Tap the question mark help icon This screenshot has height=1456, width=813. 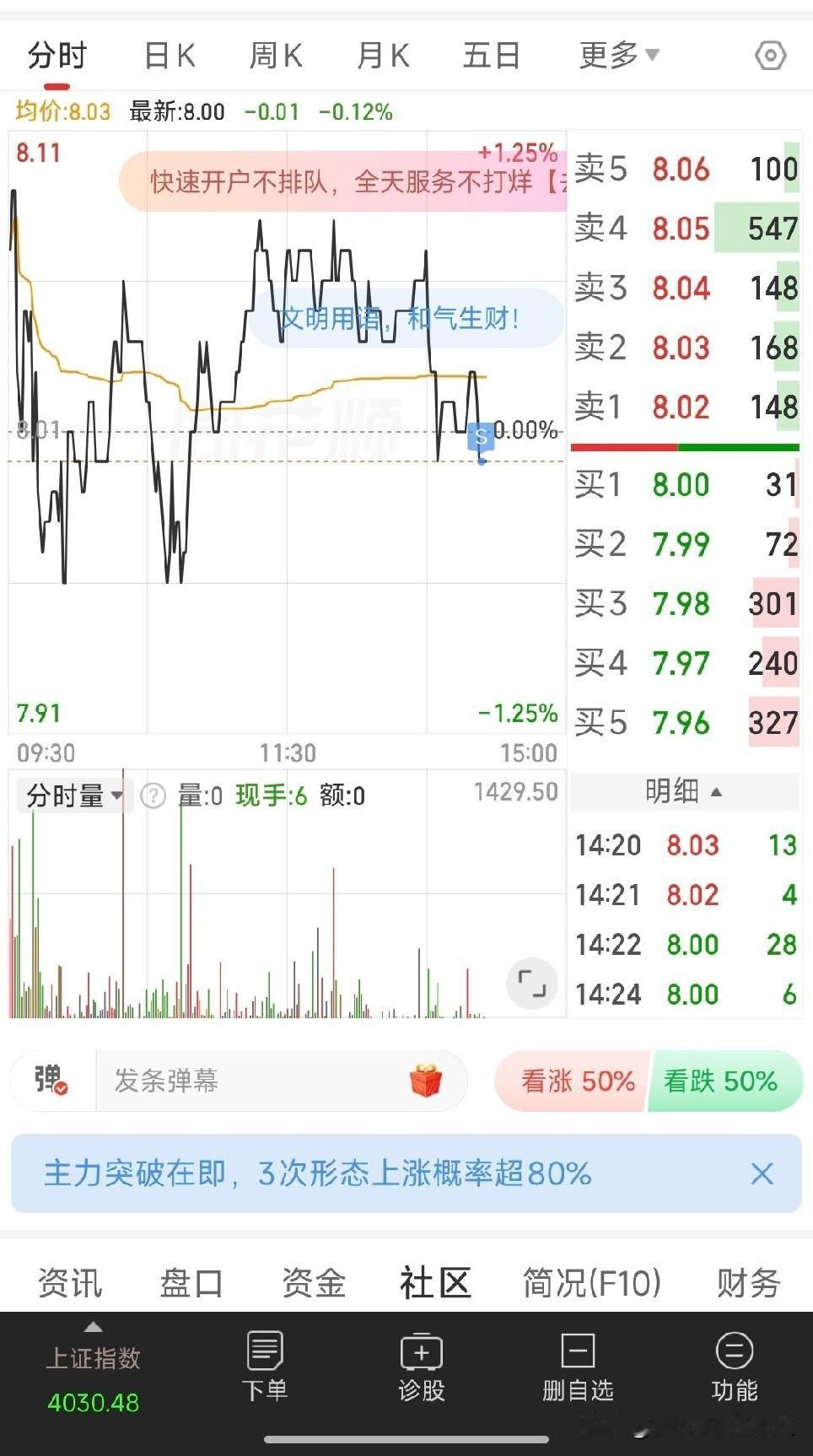click(x=153, y=795)
